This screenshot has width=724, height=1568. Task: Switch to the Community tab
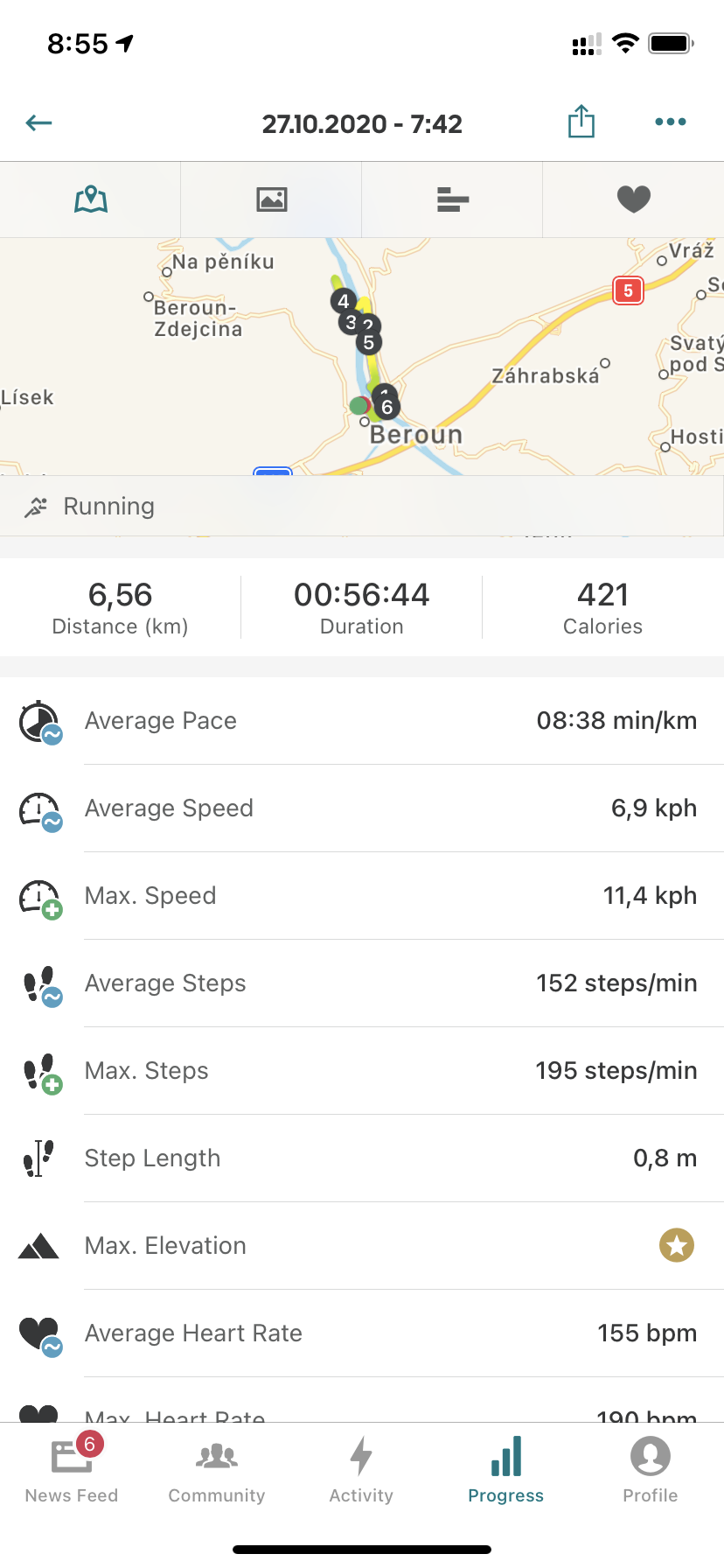(x=217, y=1469)
